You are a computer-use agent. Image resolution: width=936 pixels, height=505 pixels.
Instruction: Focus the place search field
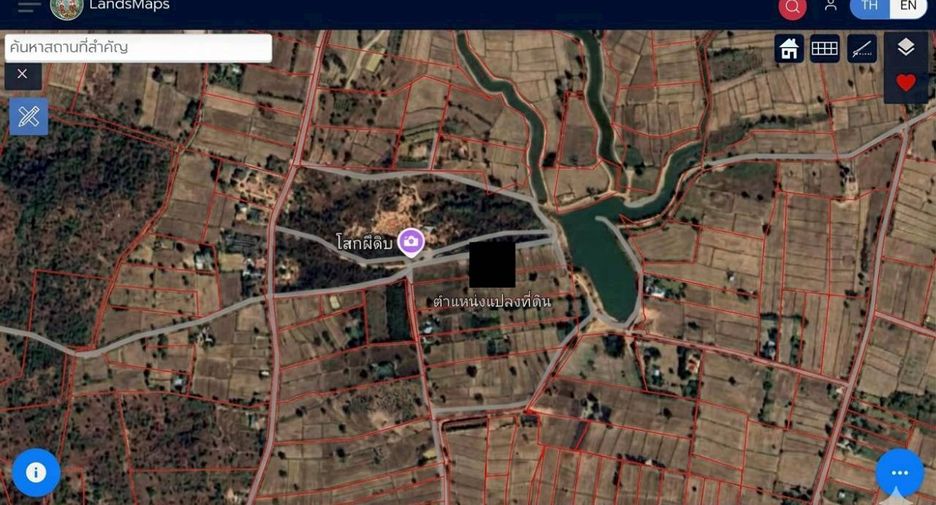click(138, 48)
